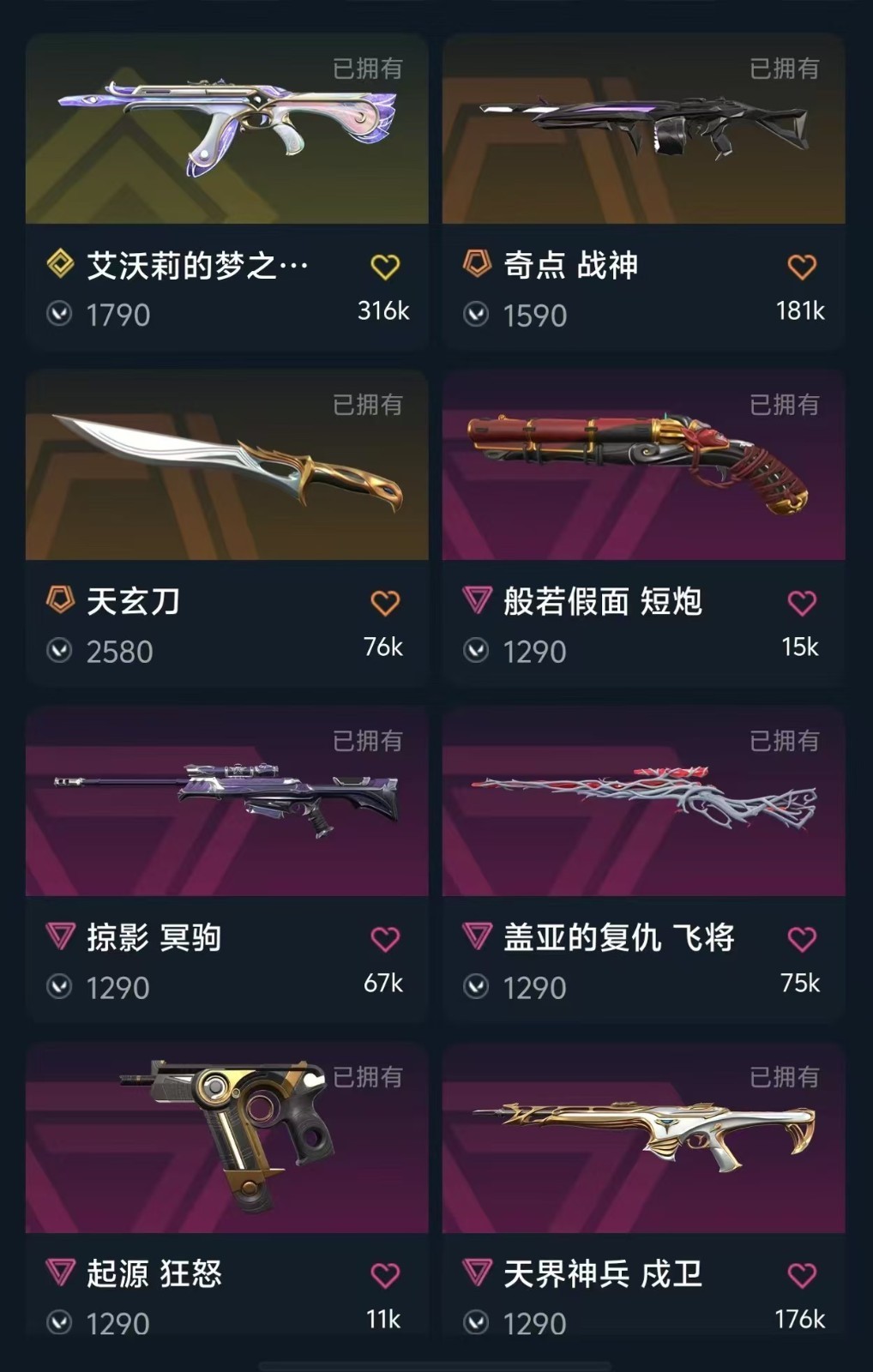Open the 盖亚的复仇 飞将 skin card

pos(644,864)
